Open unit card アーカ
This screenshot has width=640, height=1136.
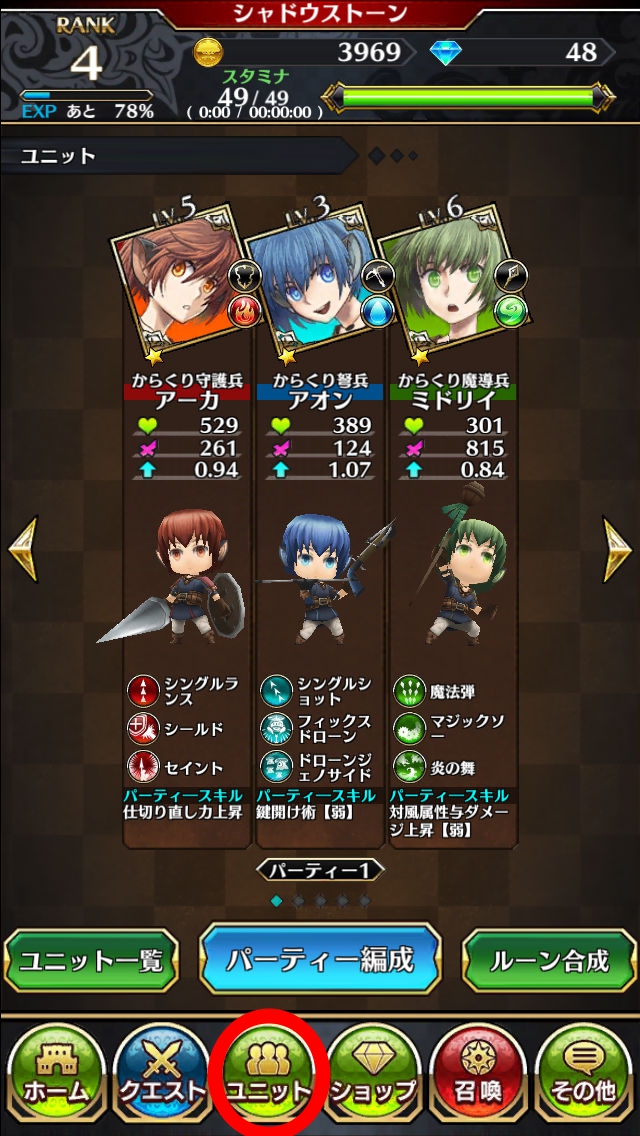click(x=186, y=500)
